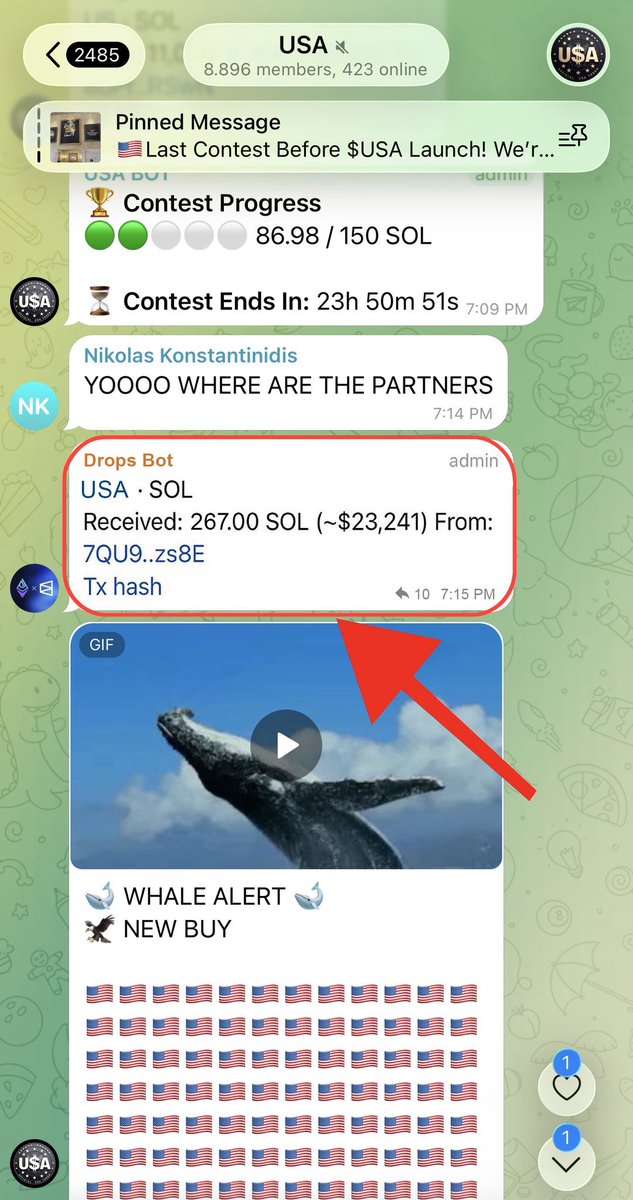Open sender address 7QU9..zs8E
Screen dimensions: 633x1200
click(x=143, y=553)
